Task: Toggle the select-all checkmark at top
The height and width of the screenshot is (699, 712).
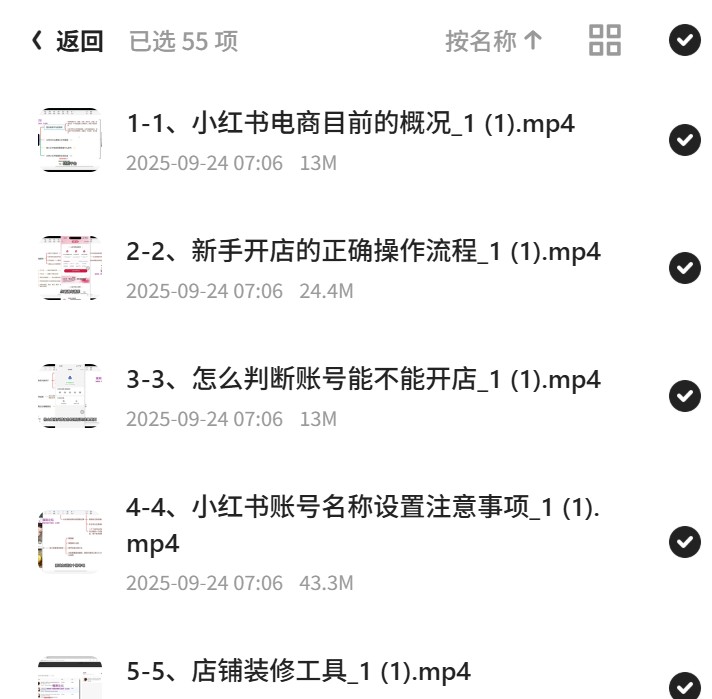Action: click(x=685, y=40)
